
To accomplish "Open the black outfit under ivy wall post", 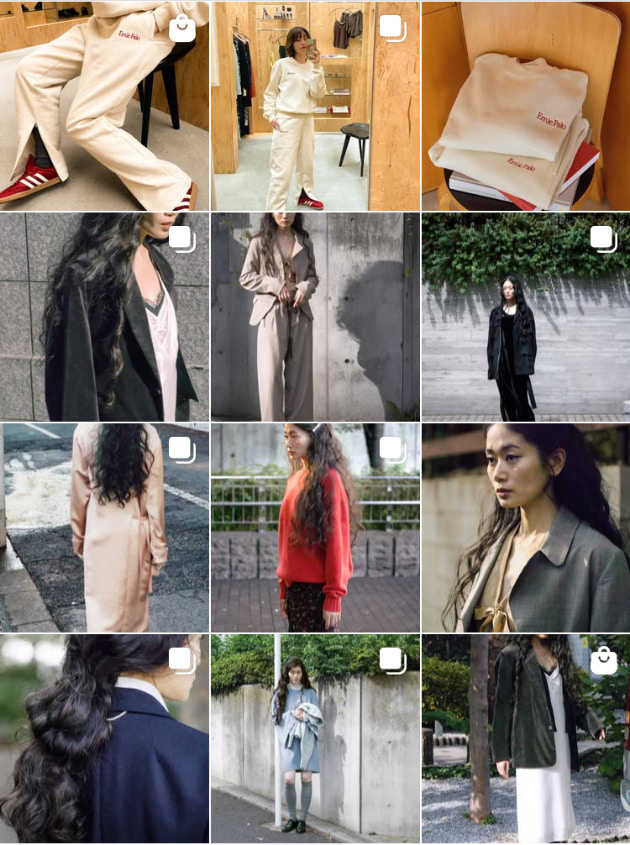I will 526,316.
